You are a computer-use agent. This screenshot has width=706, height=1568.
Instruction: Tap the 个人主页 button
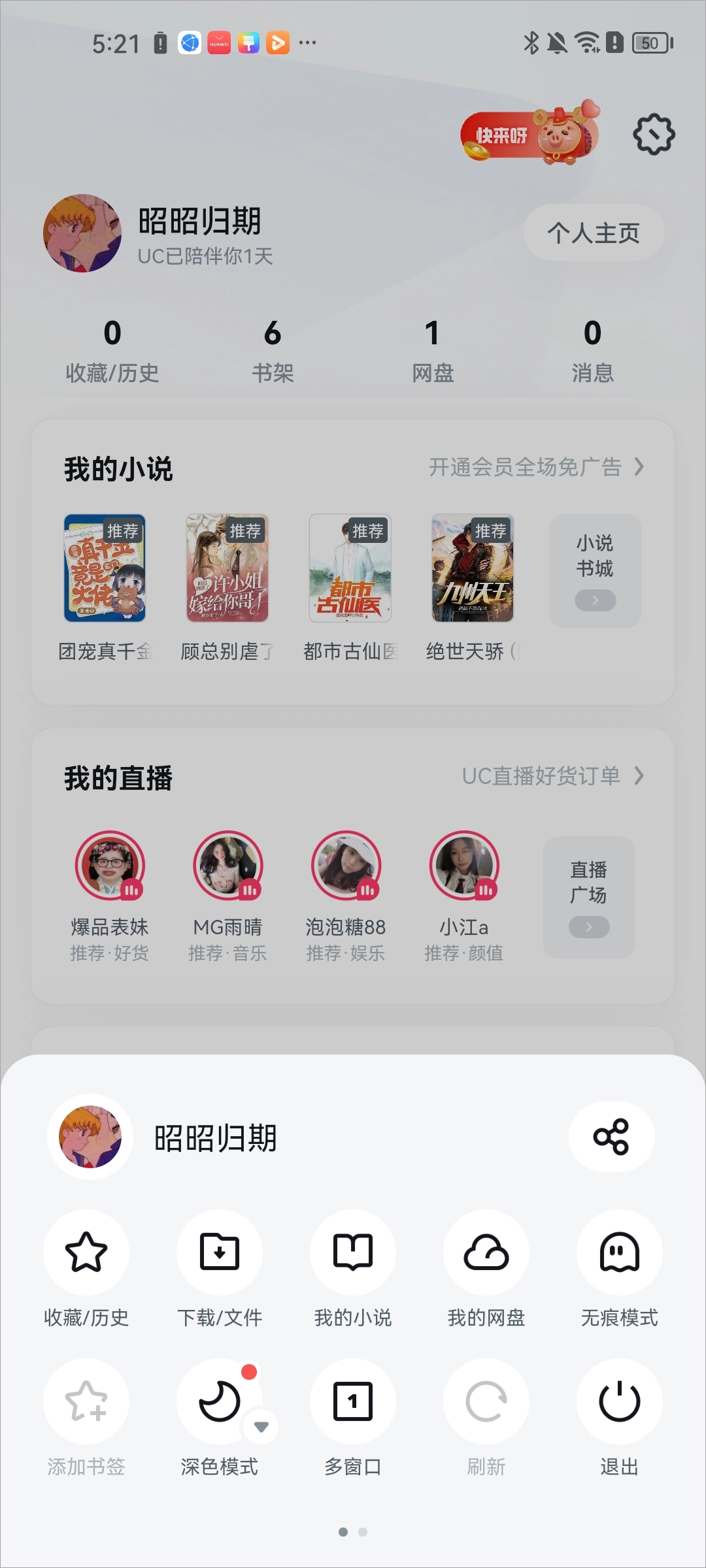[x=594, y=232]
